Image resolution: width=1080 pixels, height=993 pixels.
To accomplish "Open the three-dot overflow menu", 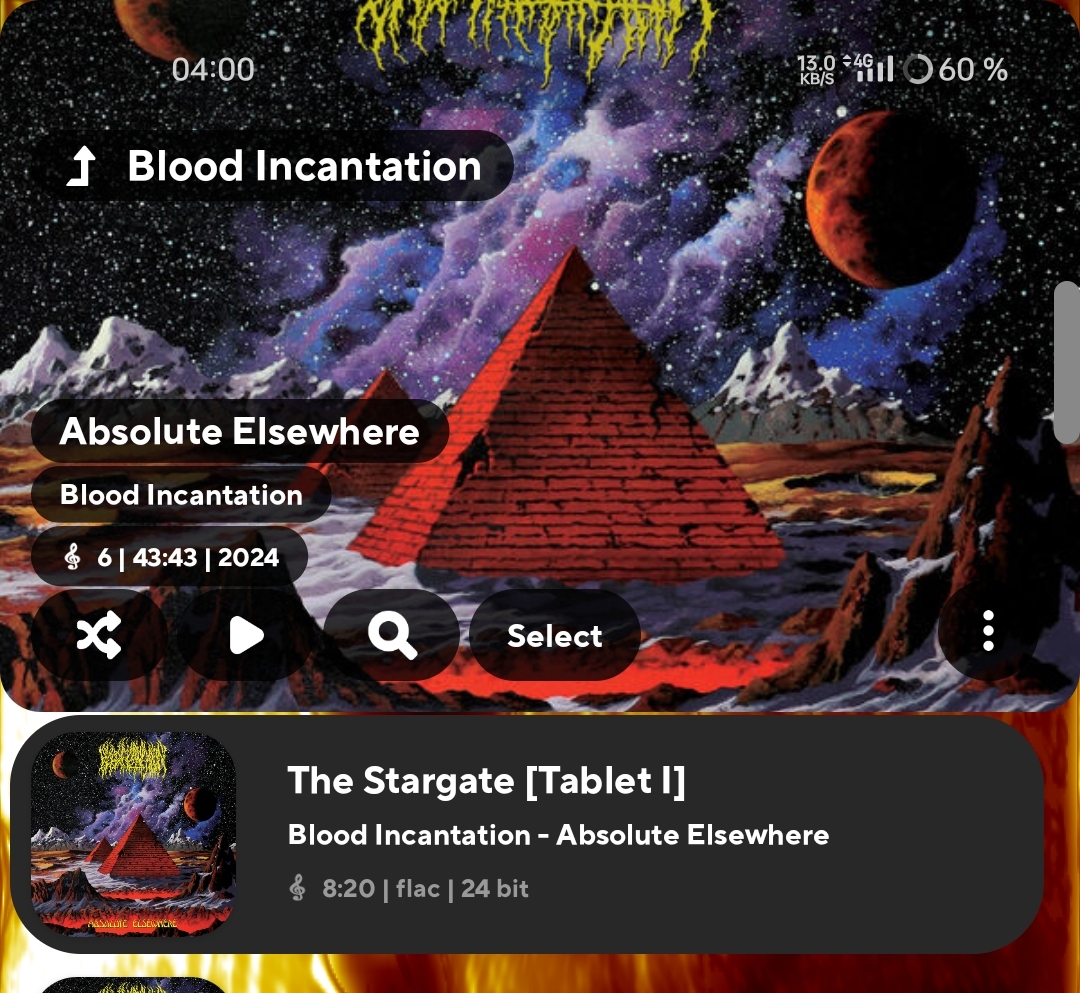I will (987, 632).
